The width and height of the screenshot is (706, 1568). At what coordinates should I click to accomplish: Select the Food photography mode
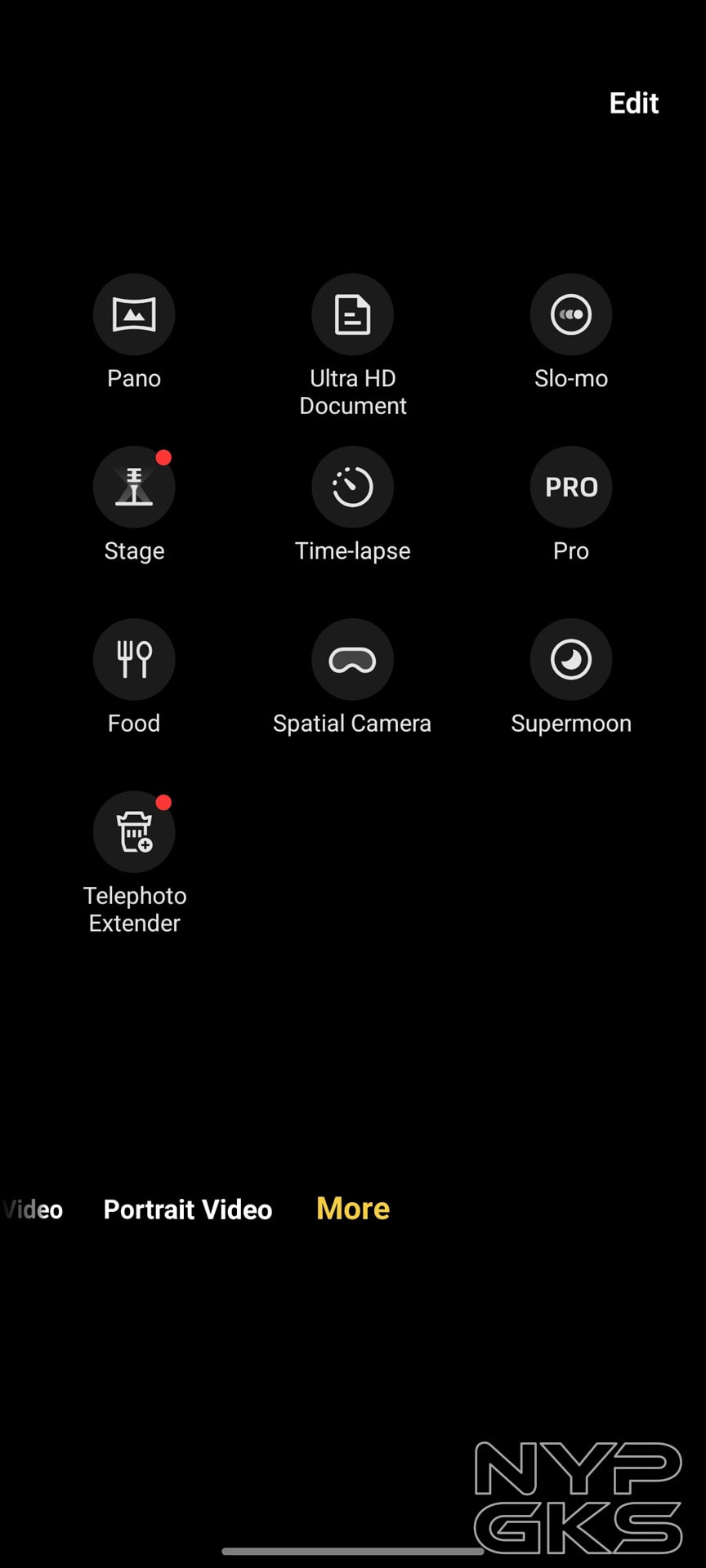[x=134, y=659]
